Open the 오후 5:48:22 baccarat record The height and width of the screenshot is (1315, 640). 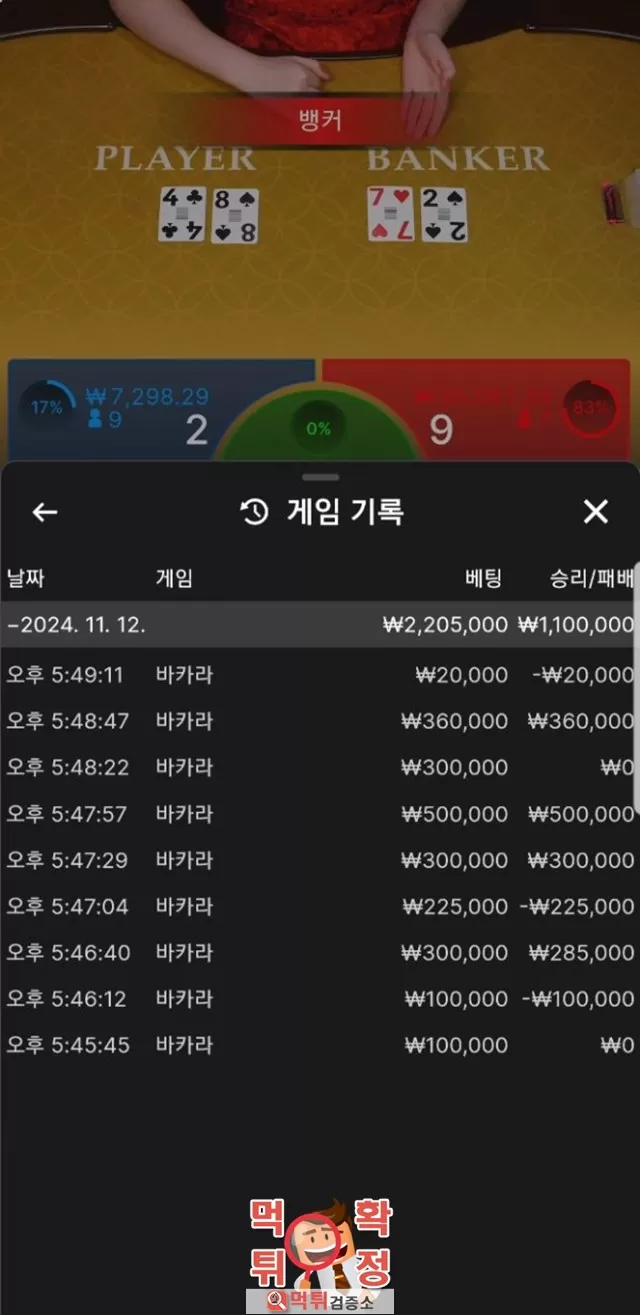(320, 767)
